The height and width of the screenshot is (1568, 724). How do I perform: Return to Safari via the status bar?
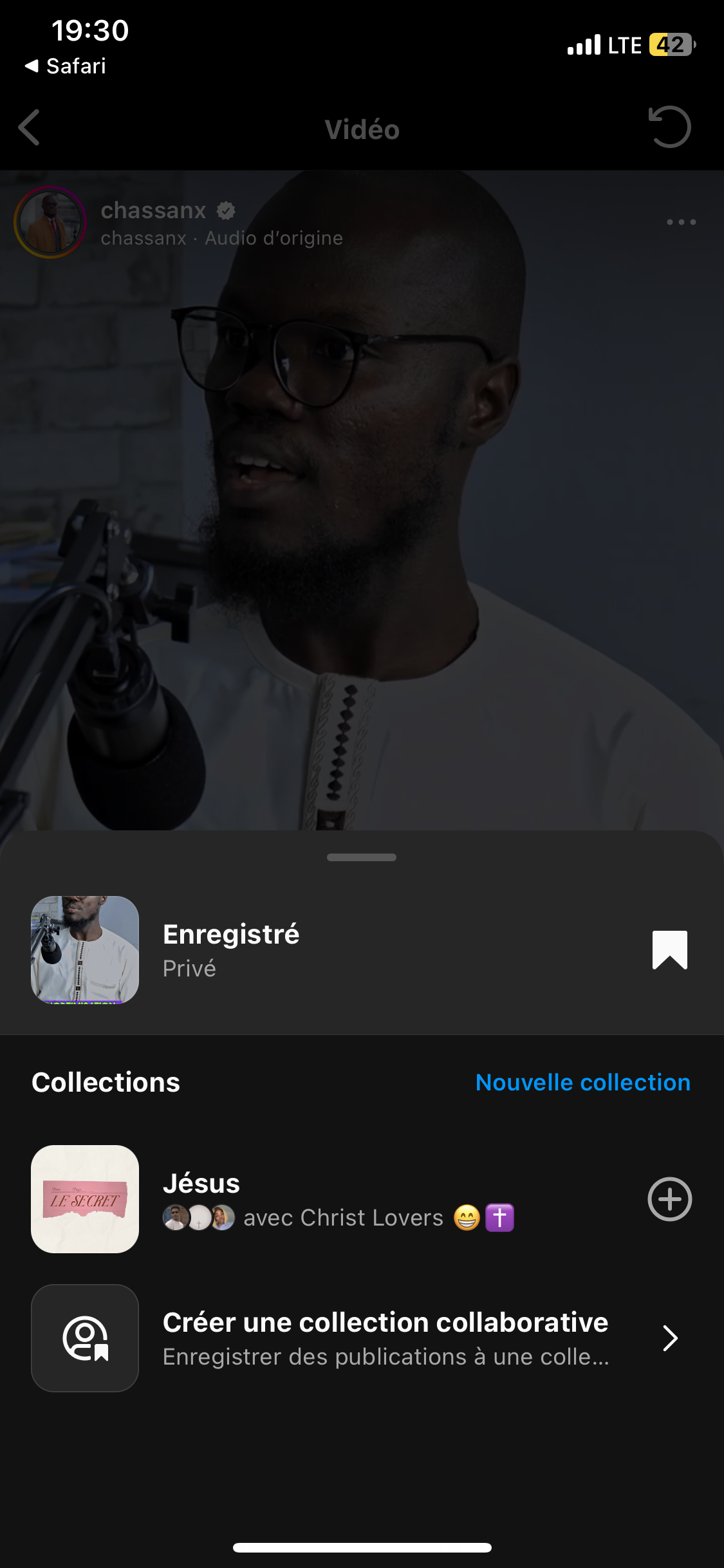[66, 66]
